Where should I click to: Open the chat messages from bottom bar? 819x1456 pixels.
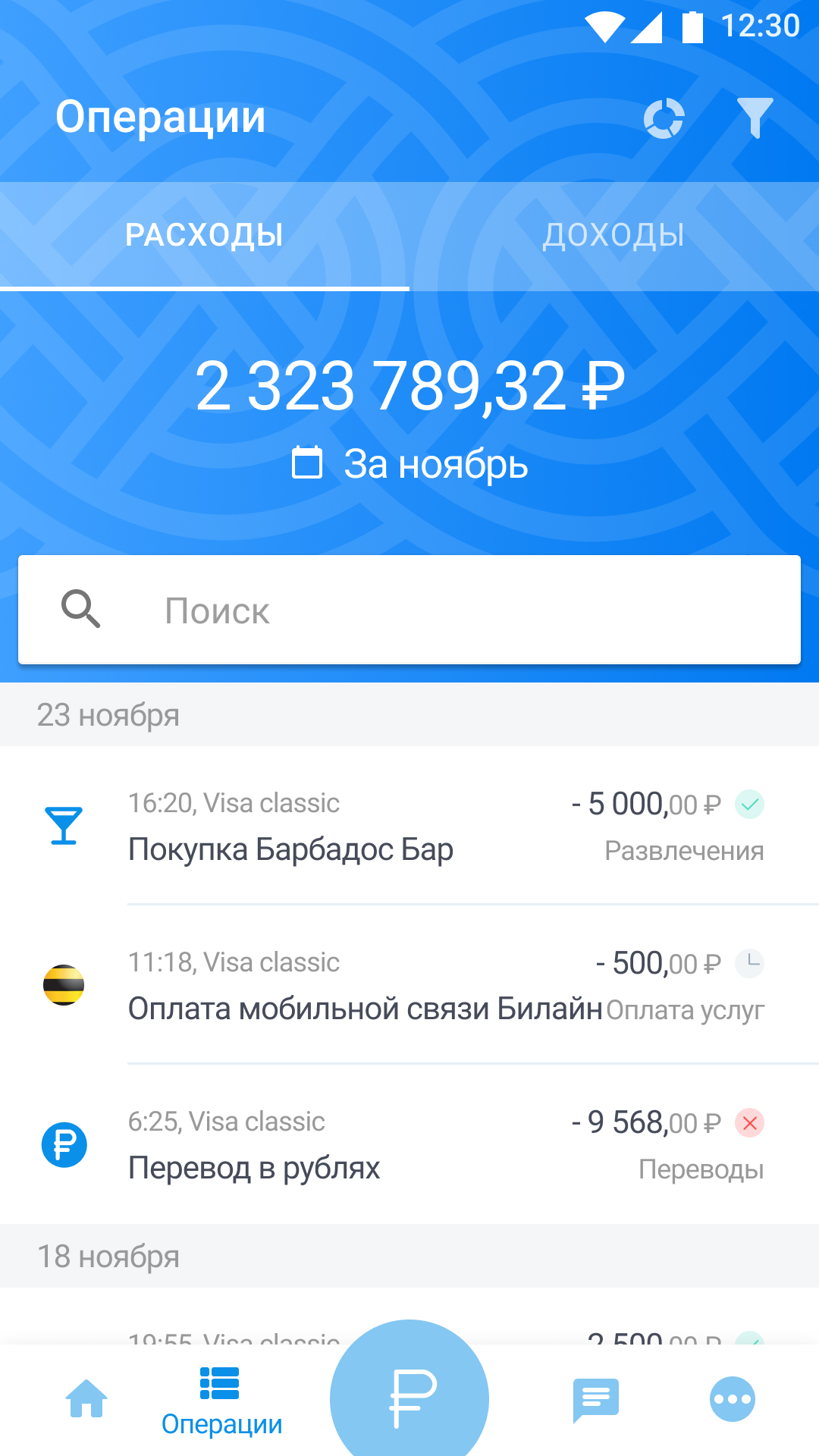(x=595, y=1398)
